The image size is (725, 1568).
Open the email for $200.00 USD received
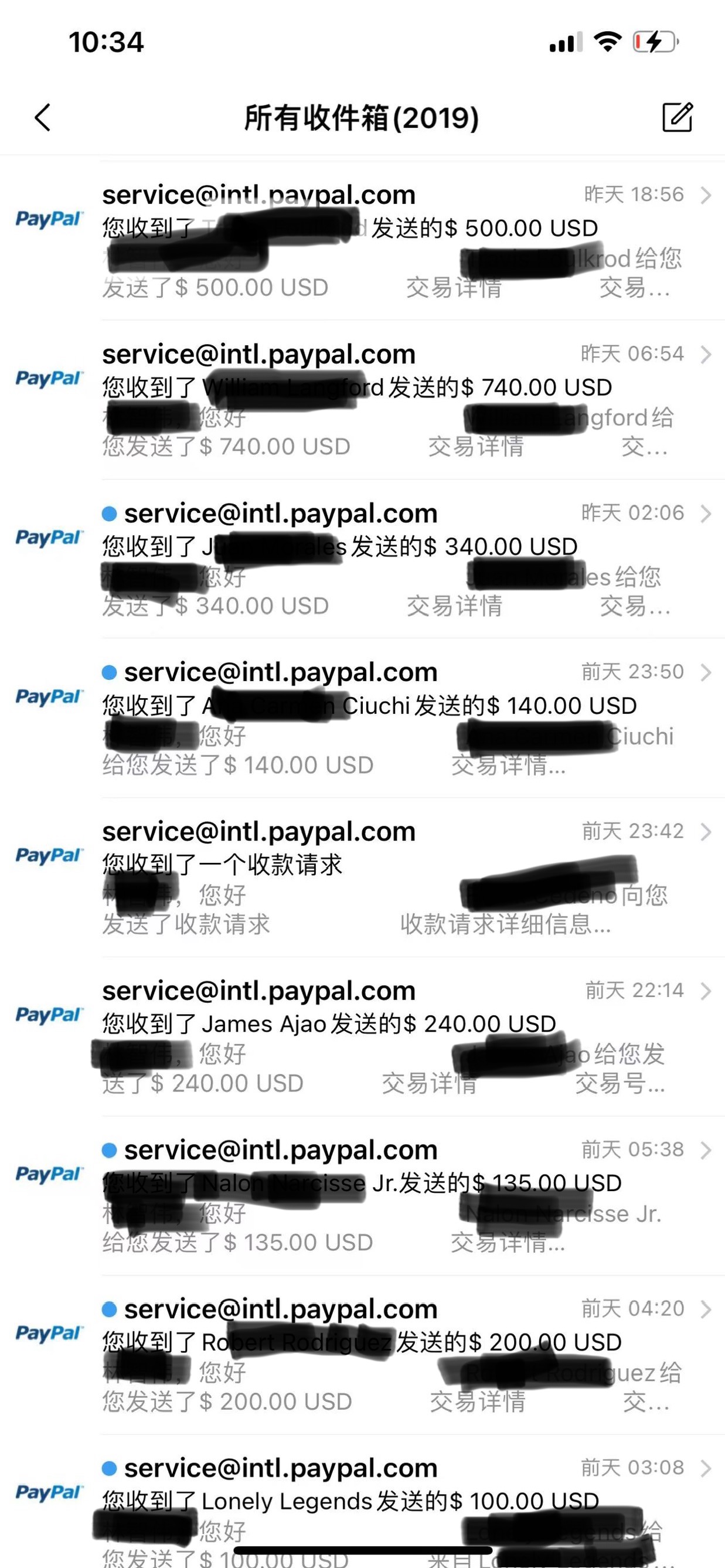click(390, 1355)
